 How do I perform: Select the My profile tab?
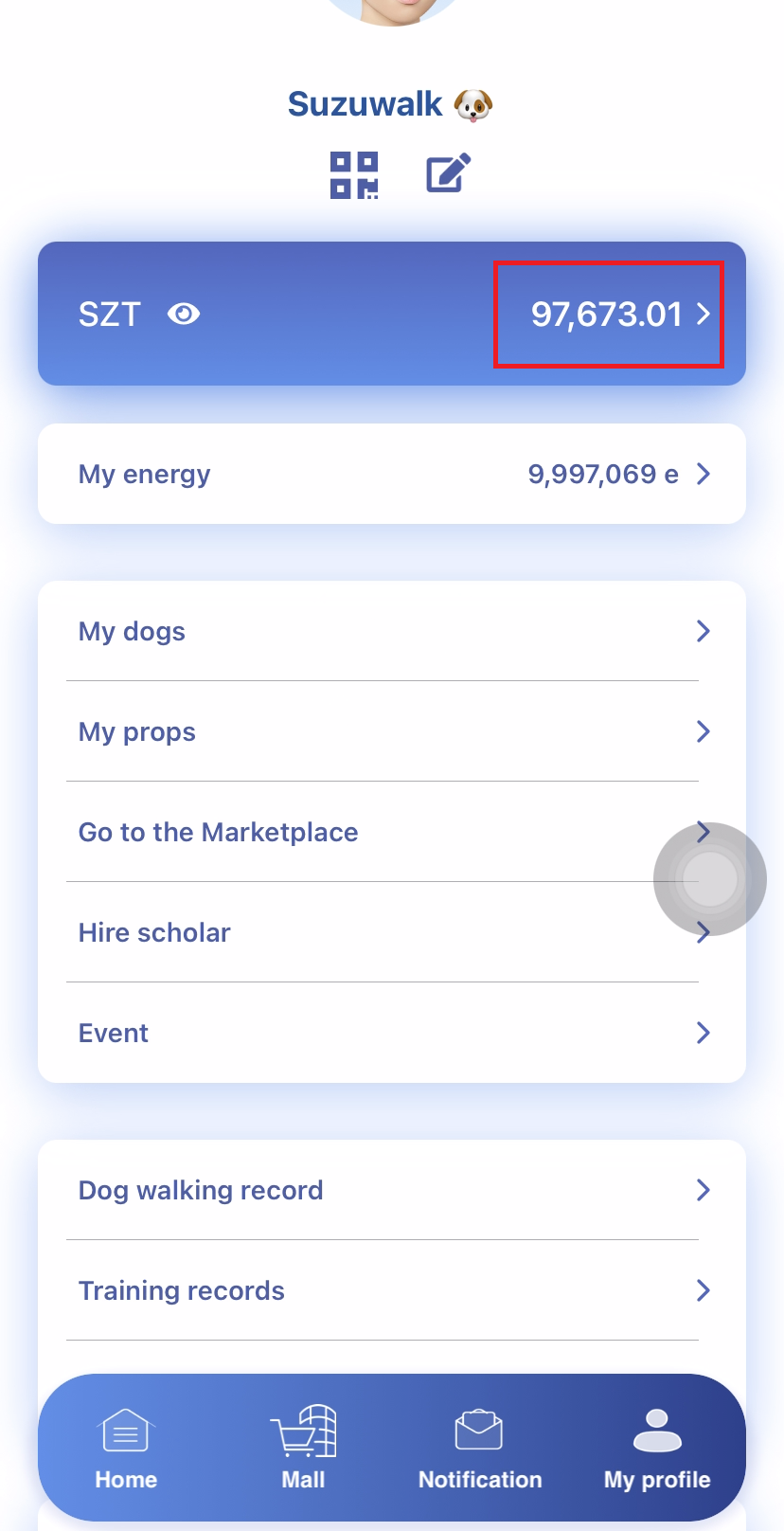coord(657,1450)
